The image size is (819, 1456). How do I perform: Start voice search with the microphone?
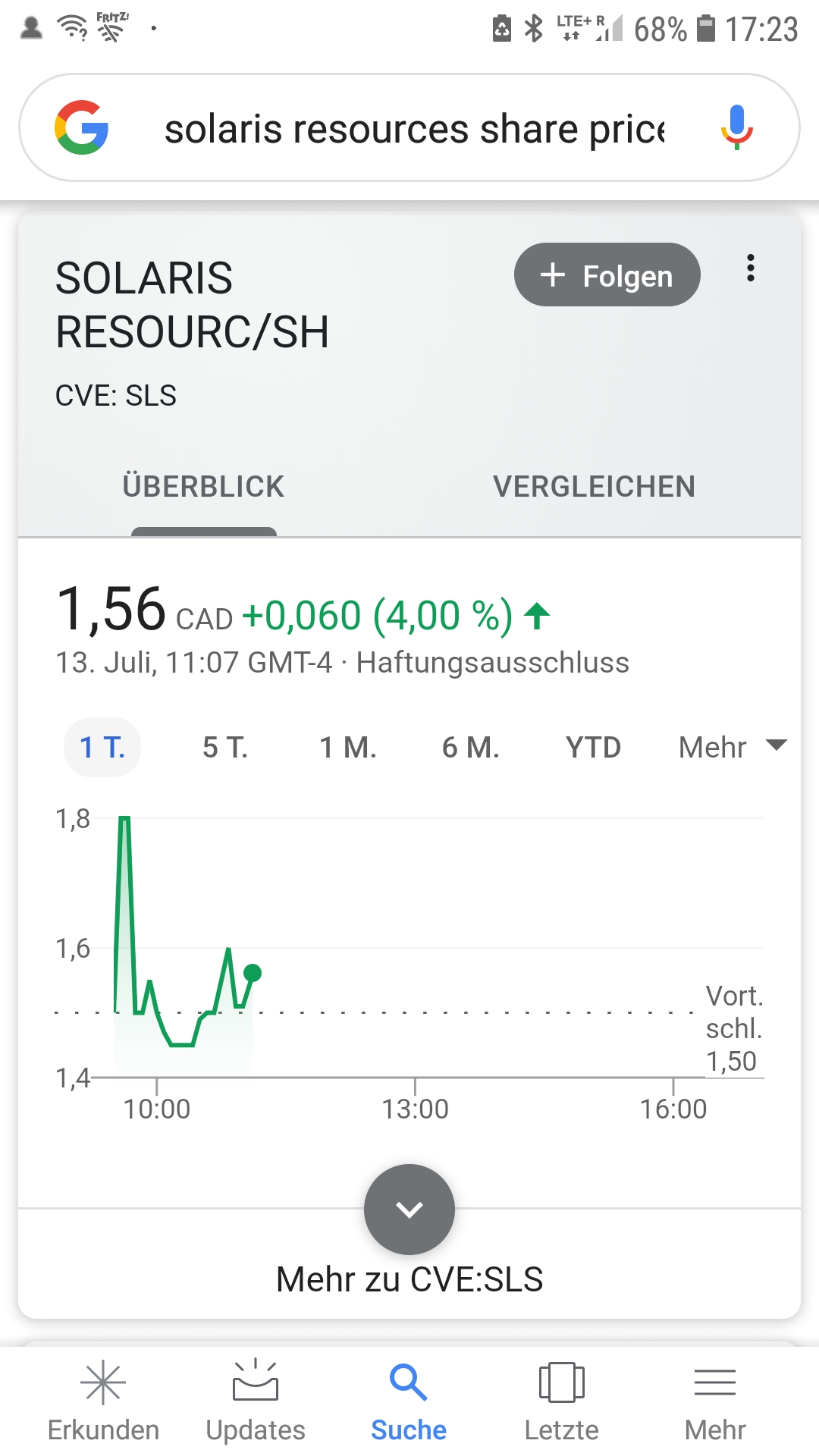coord(736,127)
